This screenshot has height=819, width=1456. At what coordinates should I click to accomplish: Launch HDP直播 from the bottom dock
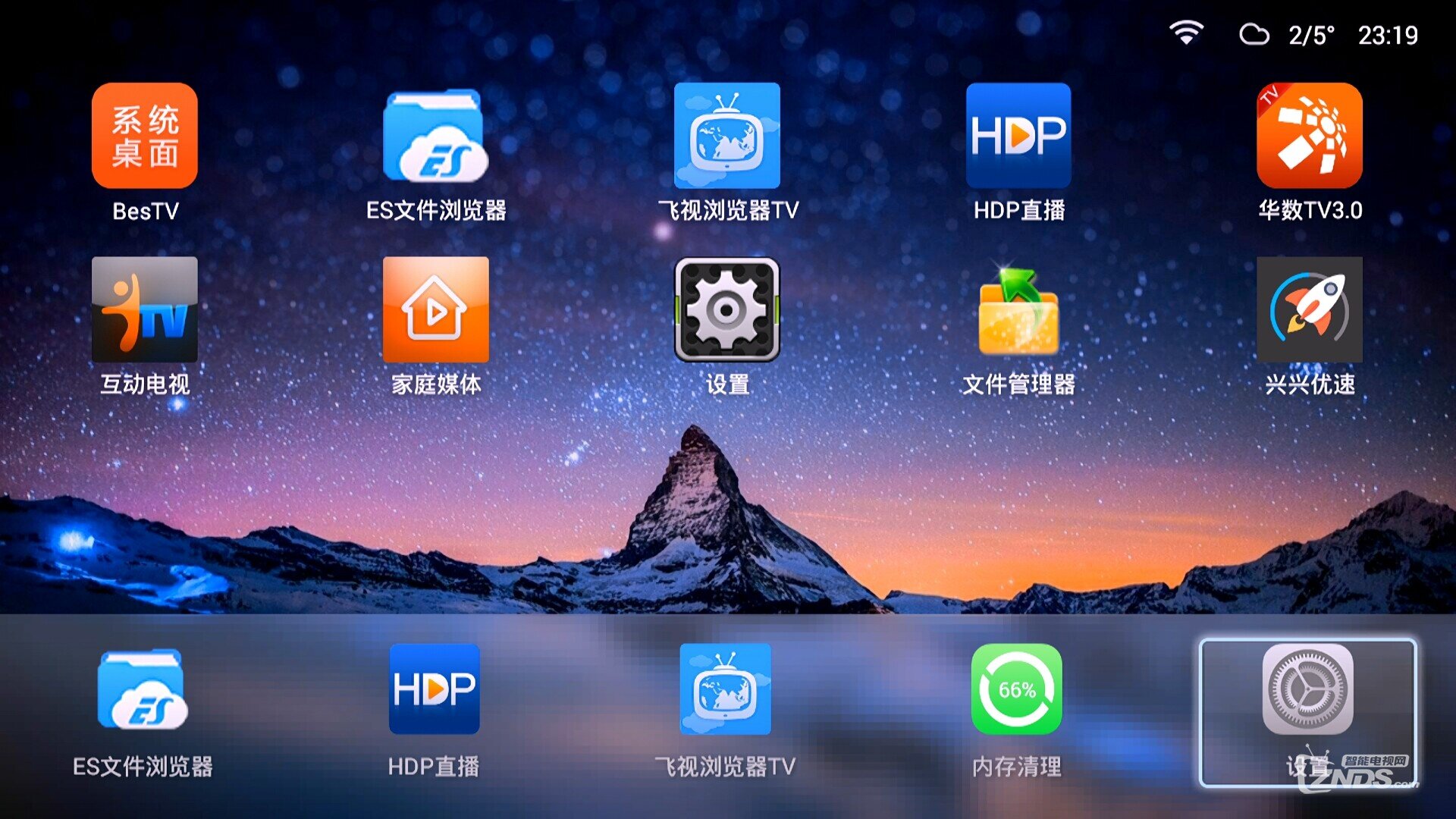[x=434, y=690]
